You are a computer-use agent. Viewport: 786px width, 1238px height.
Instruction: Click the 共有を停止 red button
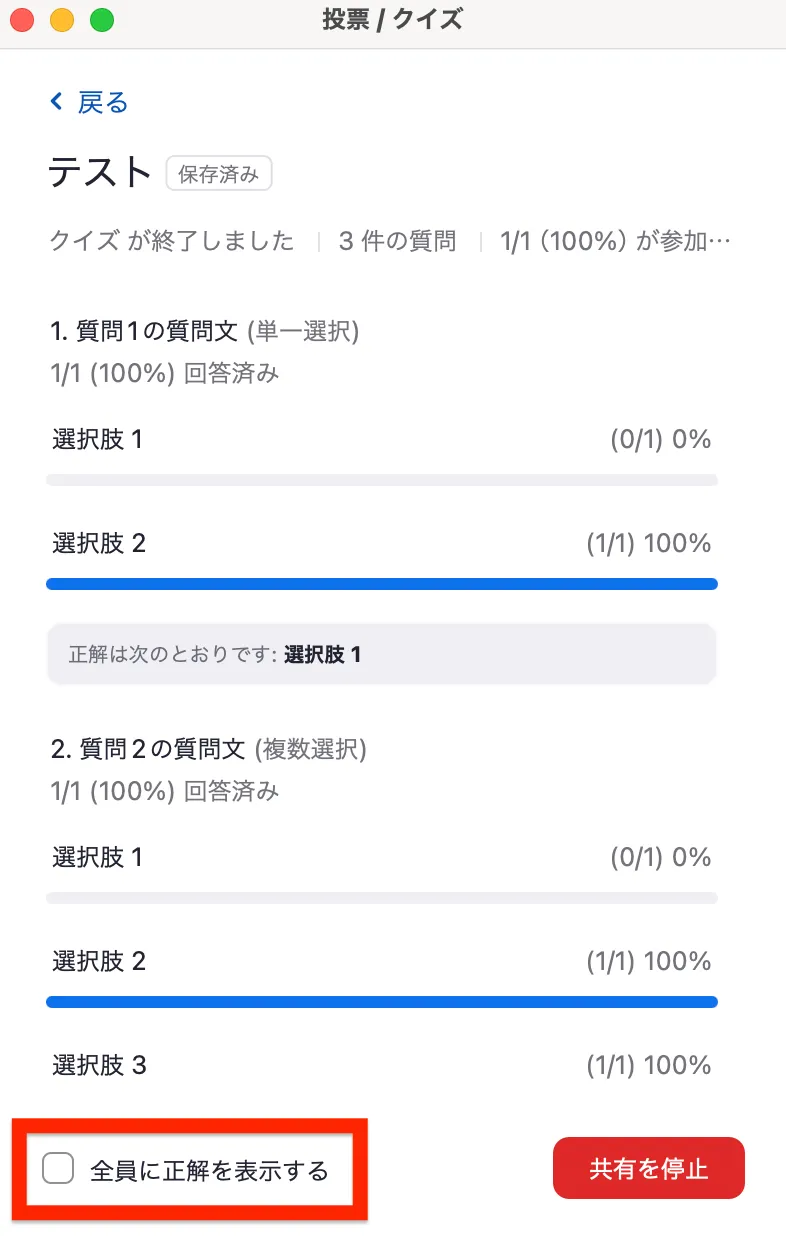pos(648,1166)
